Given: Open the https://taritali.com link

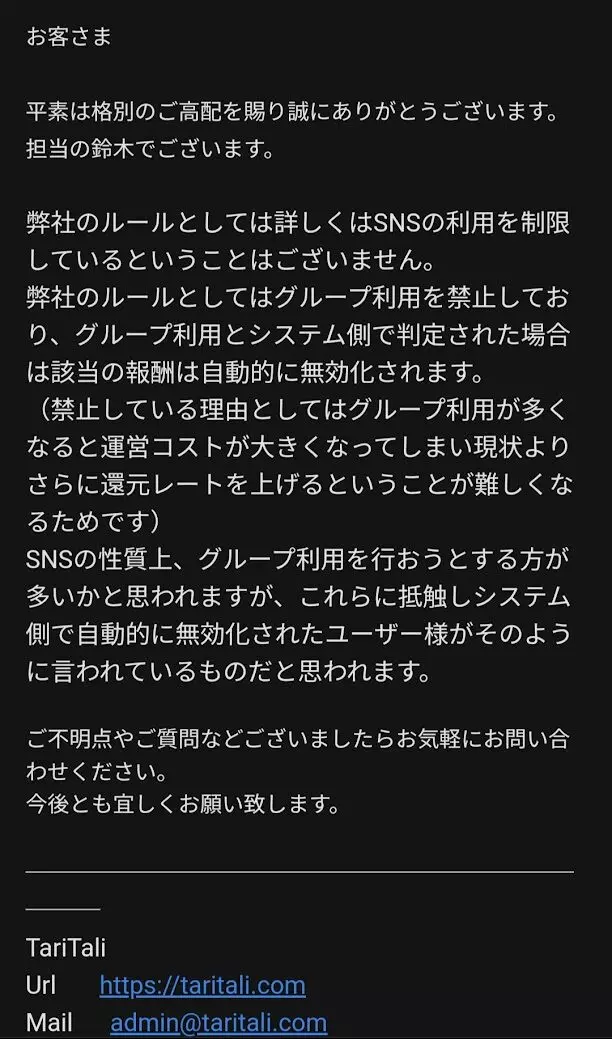Looking at the screenshot, I should (203, 985).
